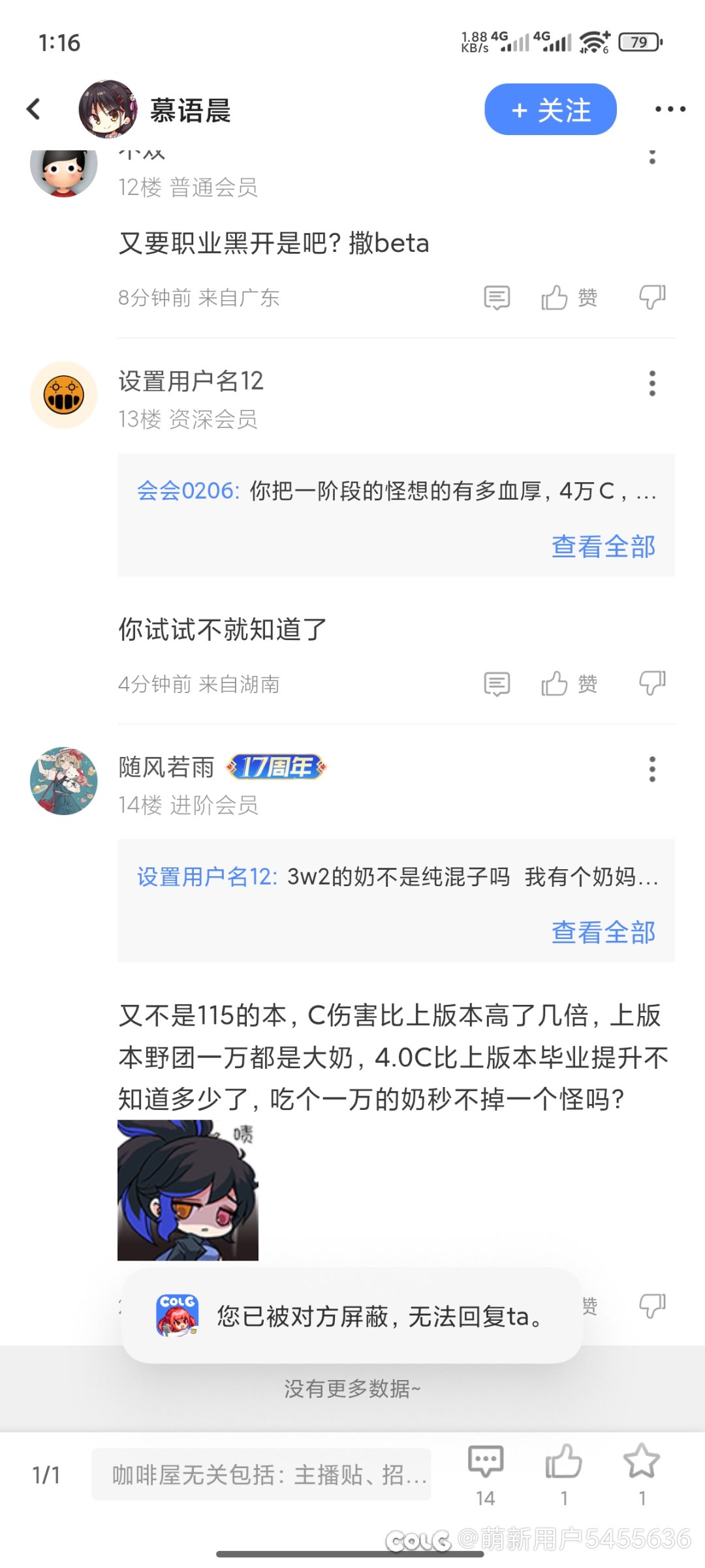Open more options for 随风若雨's comment
705x1568 pixels.
click(651, 769)
